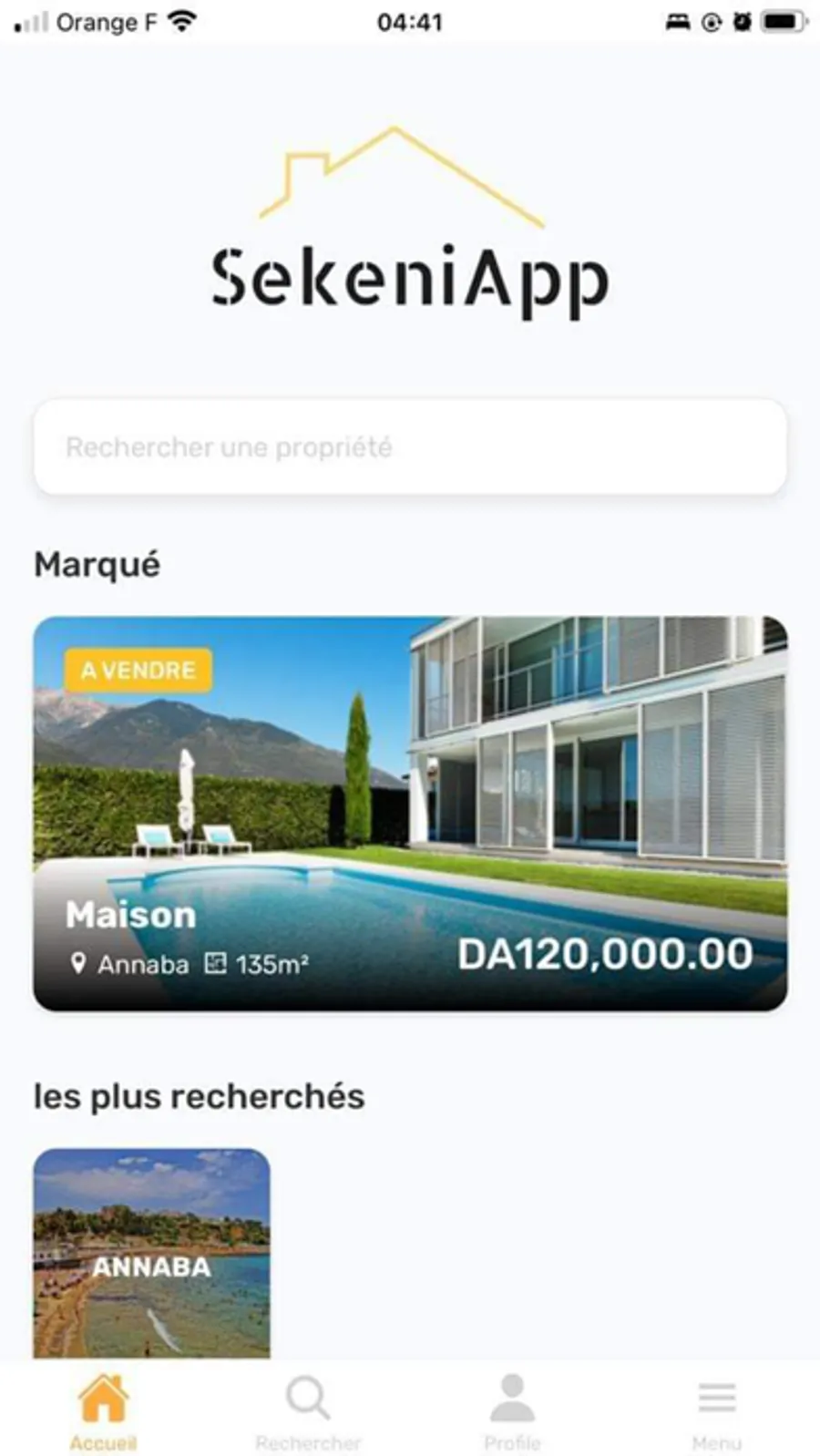Image resolution: width=820 pixels, height=1456 pixels.
Task: Tap the Rechercher une propriété search field
Action: coord(410,446)
